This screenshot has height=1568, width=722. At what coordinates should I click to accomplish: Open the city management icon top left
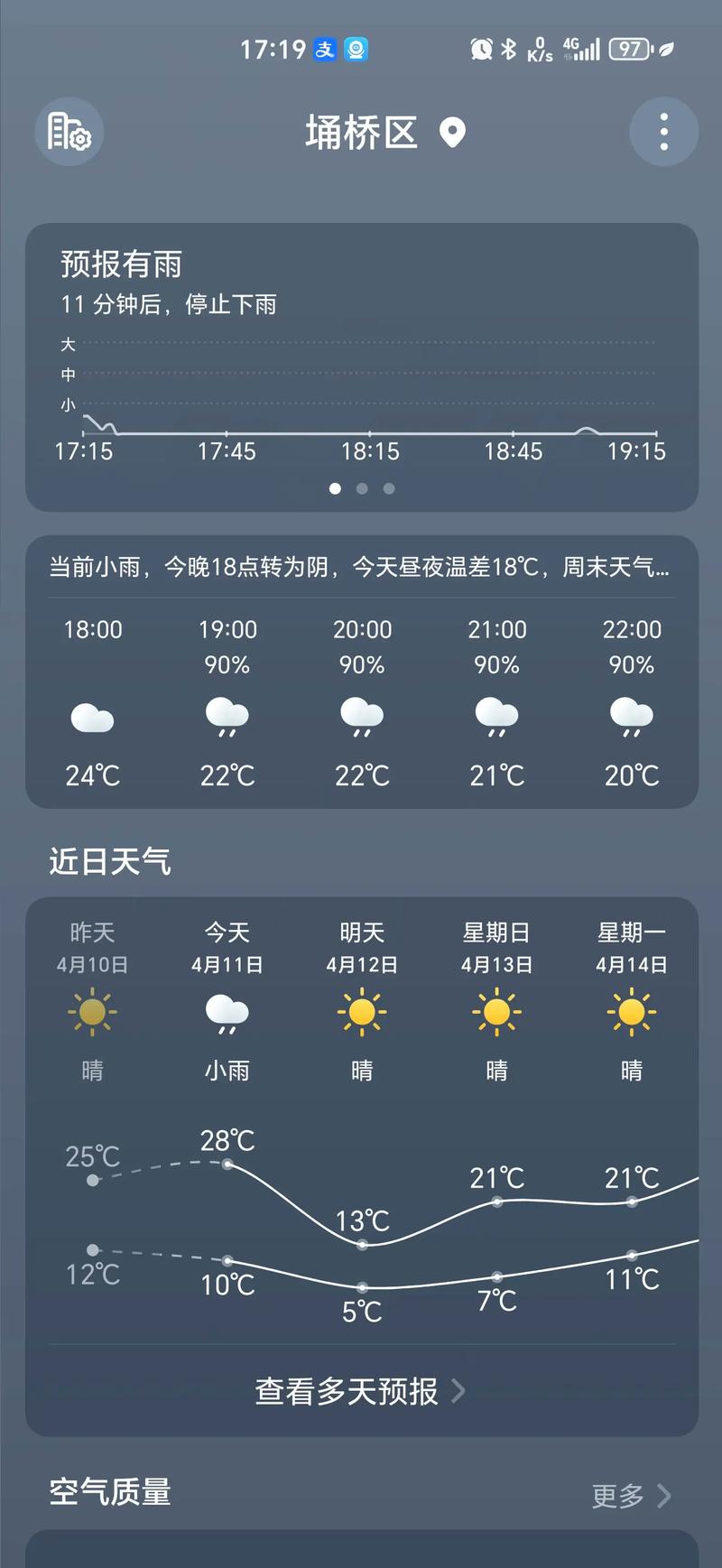click(69, 132)
